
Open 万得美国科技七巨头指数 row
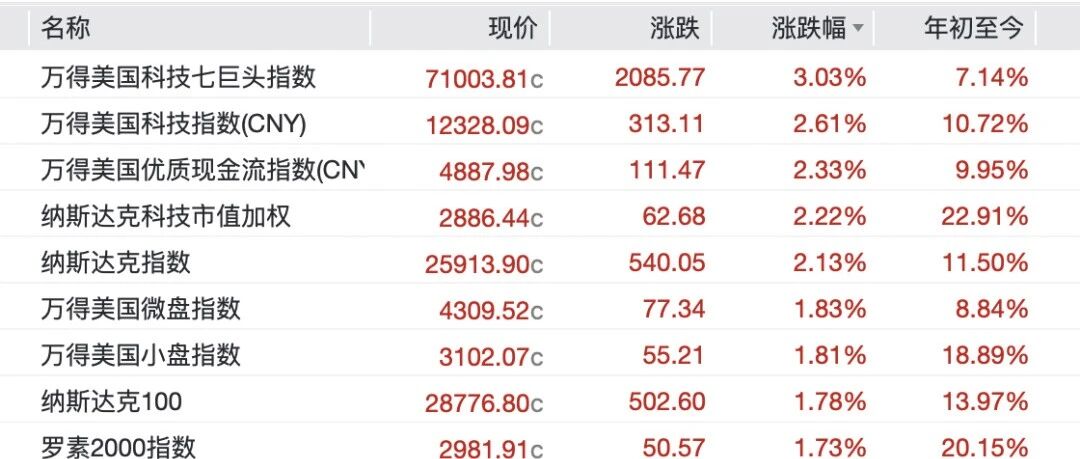pyautogui.click(x=540, y=74)
